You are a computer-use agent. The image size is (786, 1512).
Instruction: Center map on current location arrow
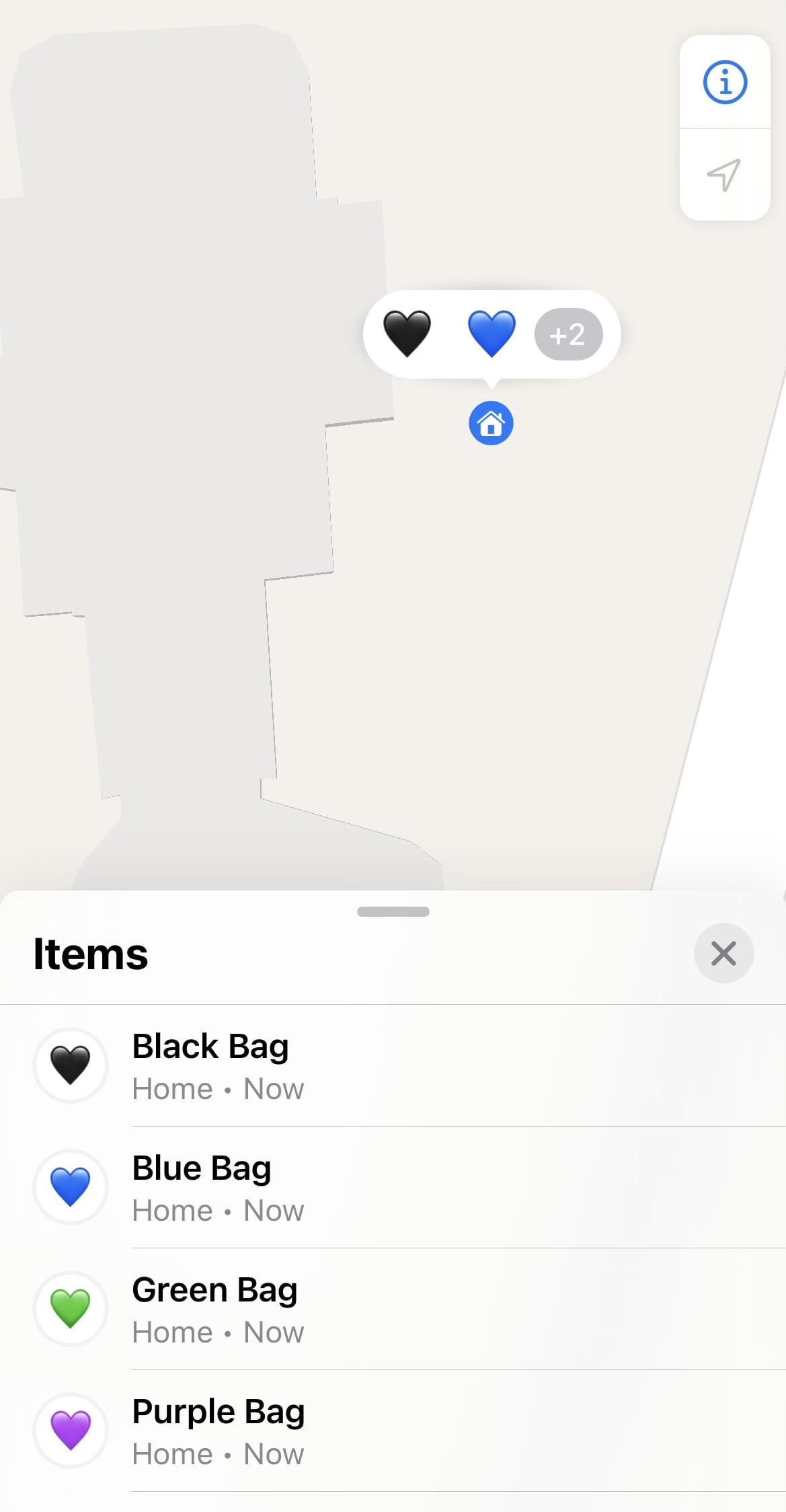(x=725, y=175)
